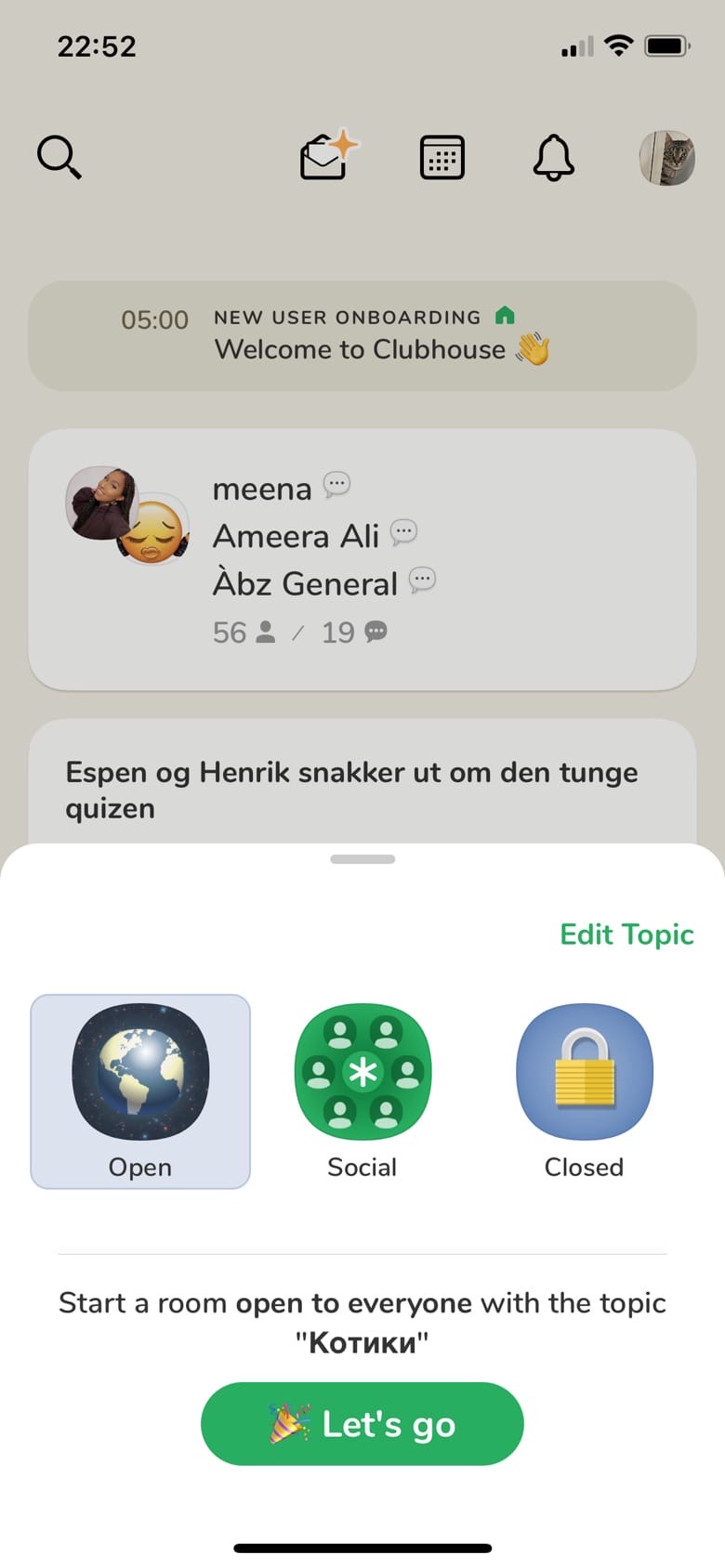Image resolution: width=725 pixels, height=1568 pixels.
Task: Open the notifications bell
Action: (554, 157)
